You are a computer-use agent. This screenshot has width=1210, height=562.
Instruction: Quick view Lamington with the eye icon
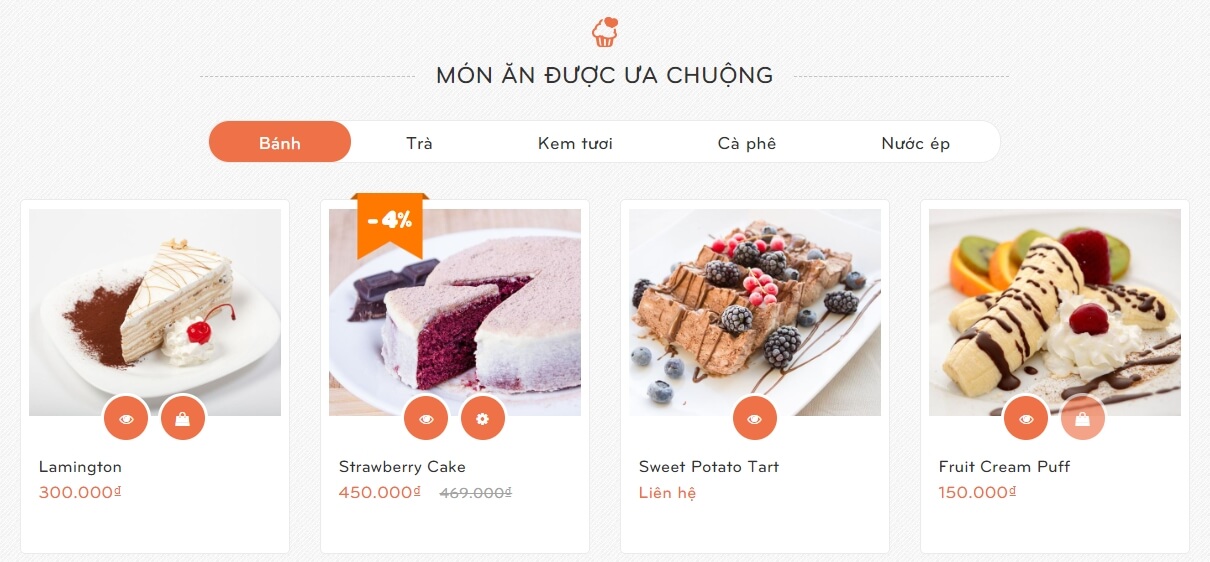[126, 419]
